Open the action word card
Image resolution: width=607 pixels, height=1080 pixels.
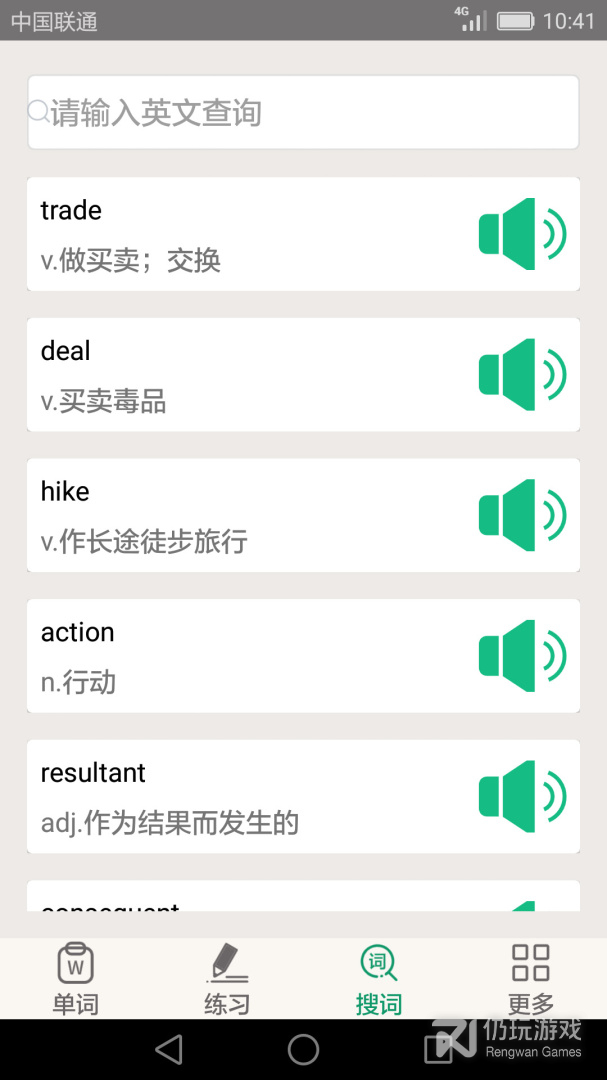[303, 656]
